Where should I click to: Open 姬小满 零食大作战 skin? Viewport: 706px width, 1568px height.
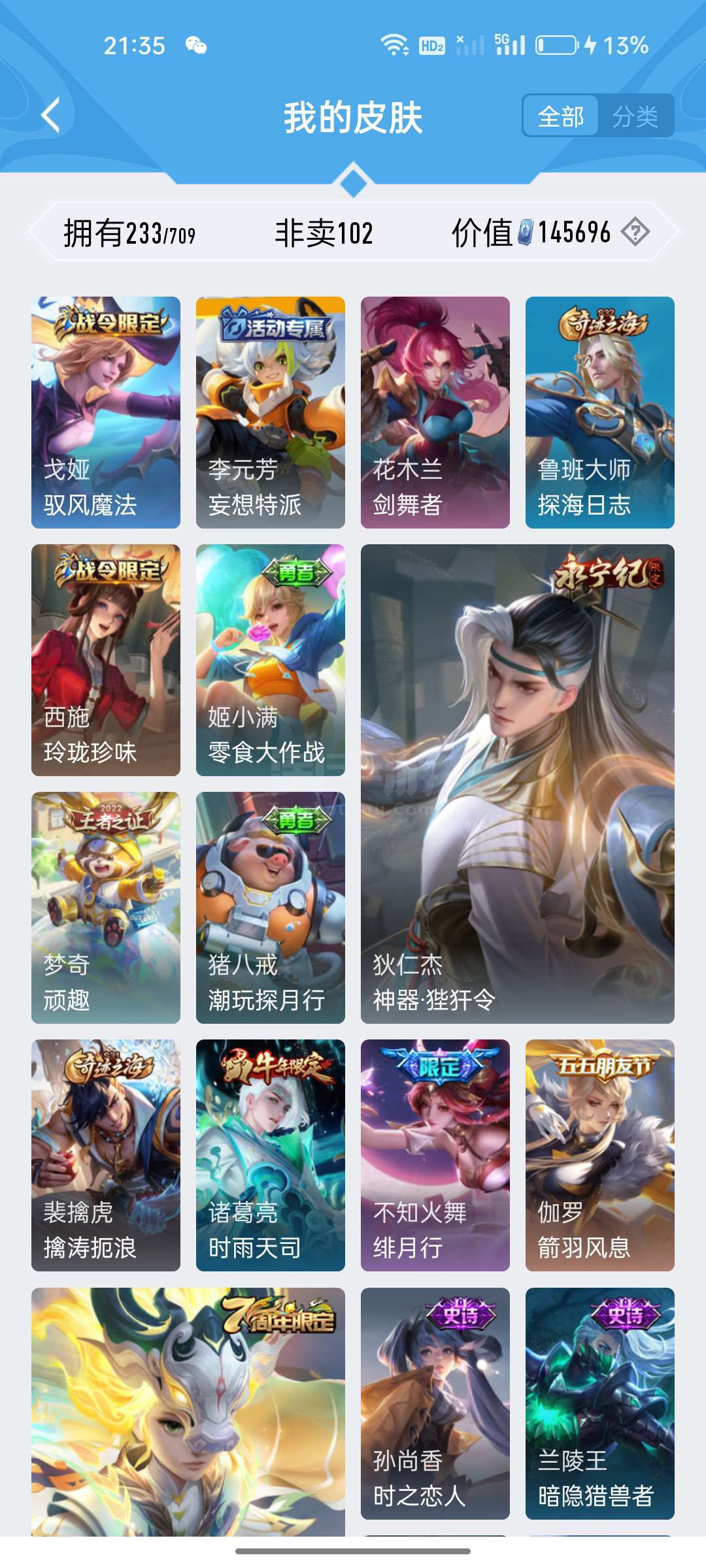(x=271, y=660)
